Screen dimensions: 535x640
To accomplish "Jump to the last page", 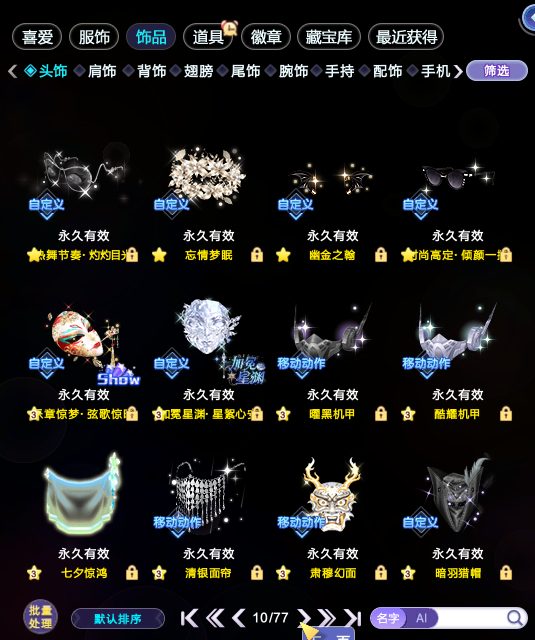I will pos(352,618).
